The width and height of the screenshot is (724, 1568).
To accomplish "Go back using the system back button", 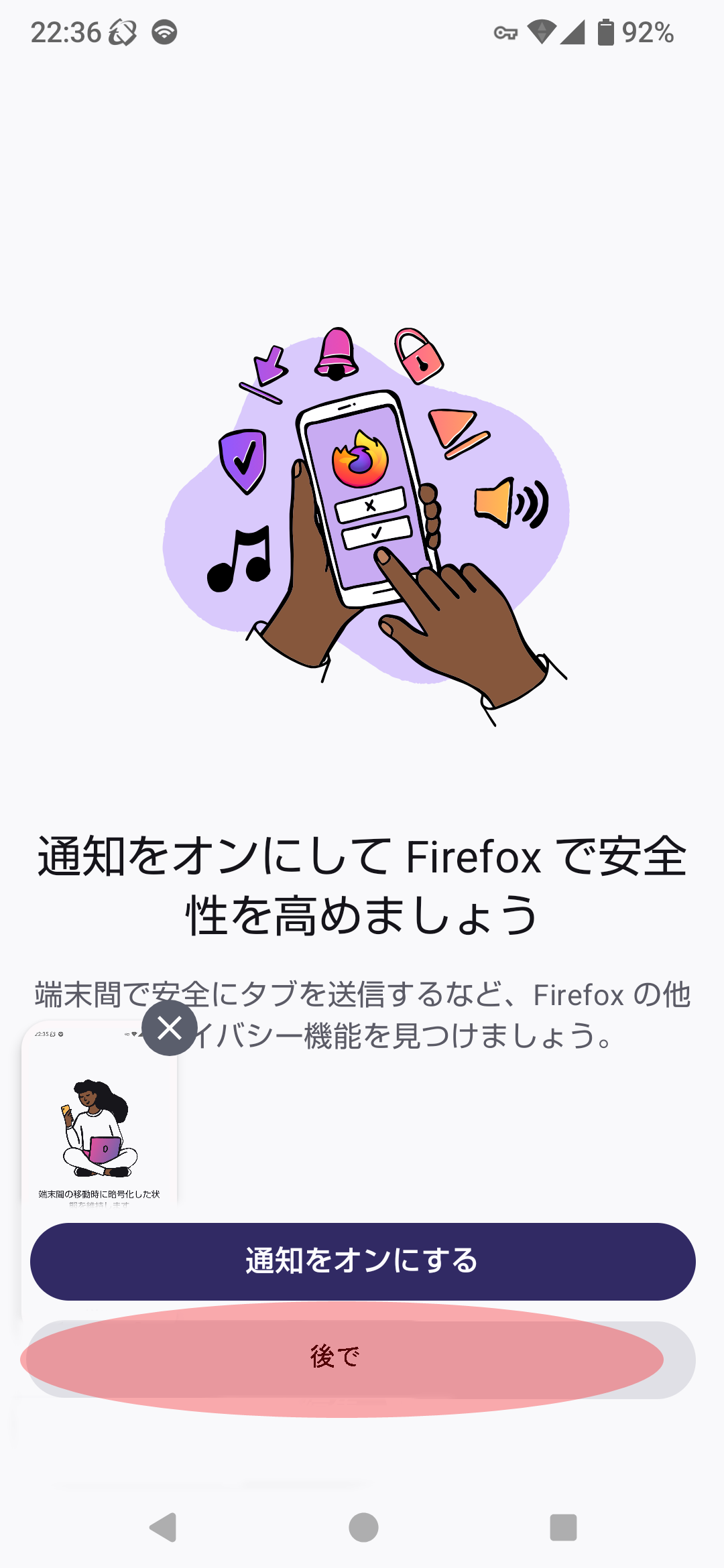I will click(163, 1527).
